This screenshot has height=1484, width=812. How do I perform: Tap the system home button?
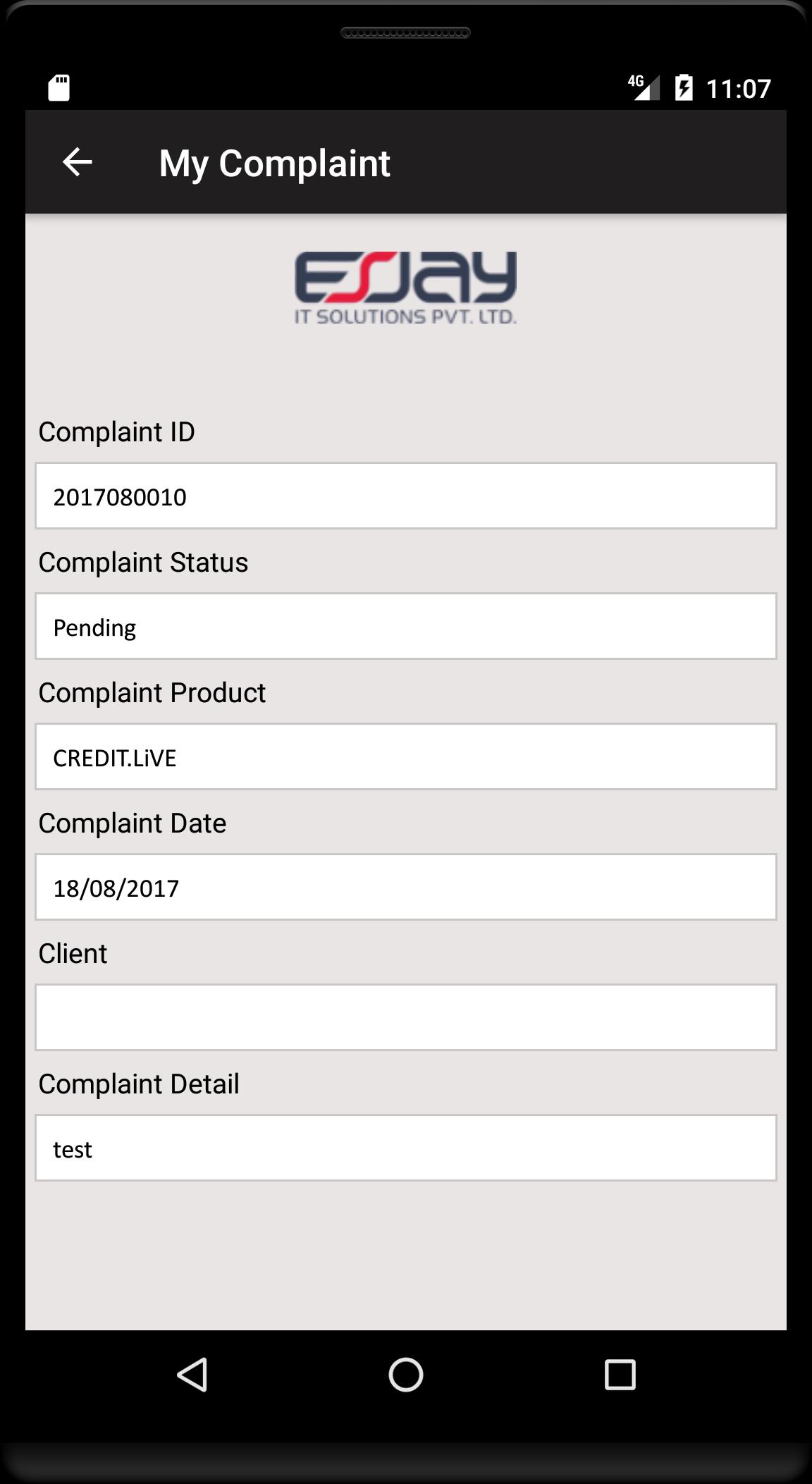pos(406,1375)
